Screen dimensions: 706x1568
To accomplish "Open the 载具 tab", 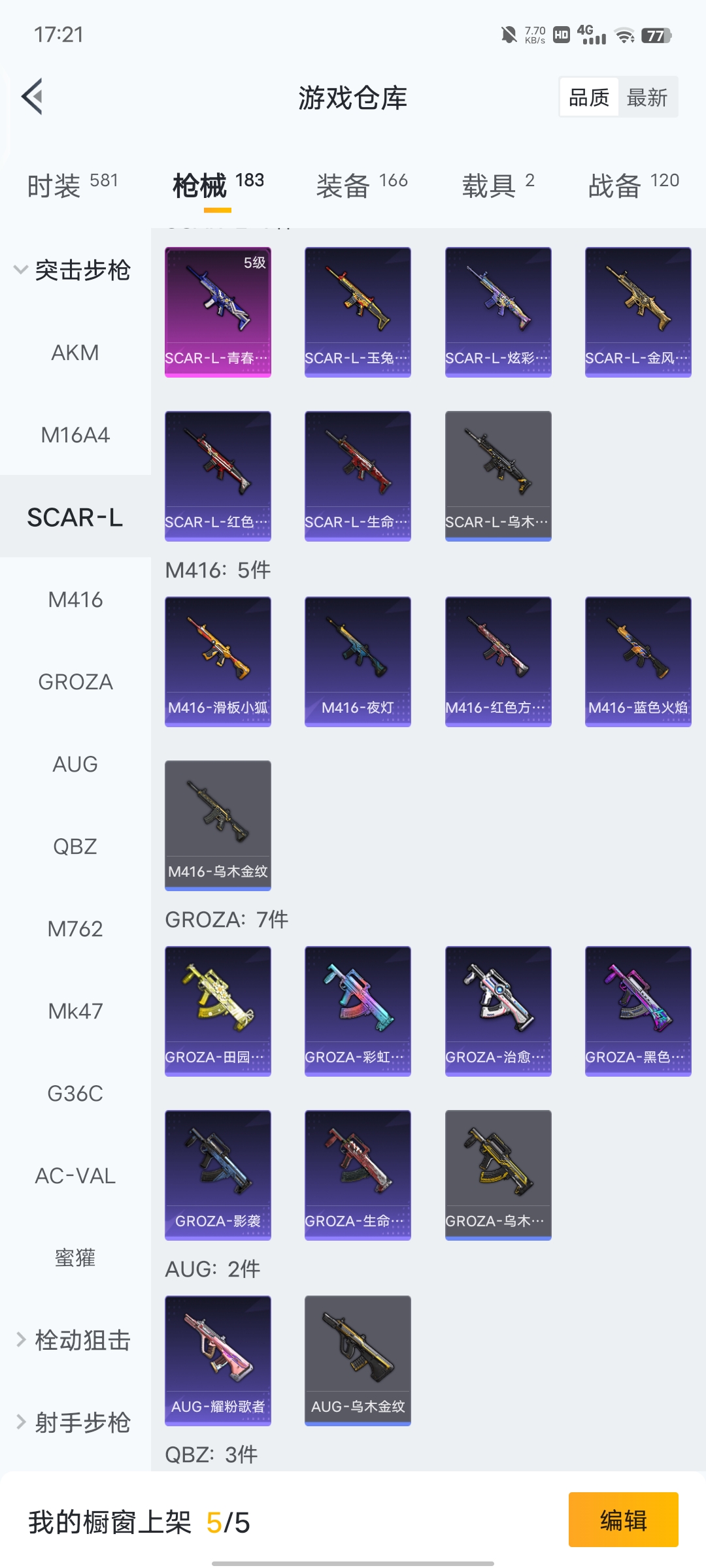I will click(498, 186).
